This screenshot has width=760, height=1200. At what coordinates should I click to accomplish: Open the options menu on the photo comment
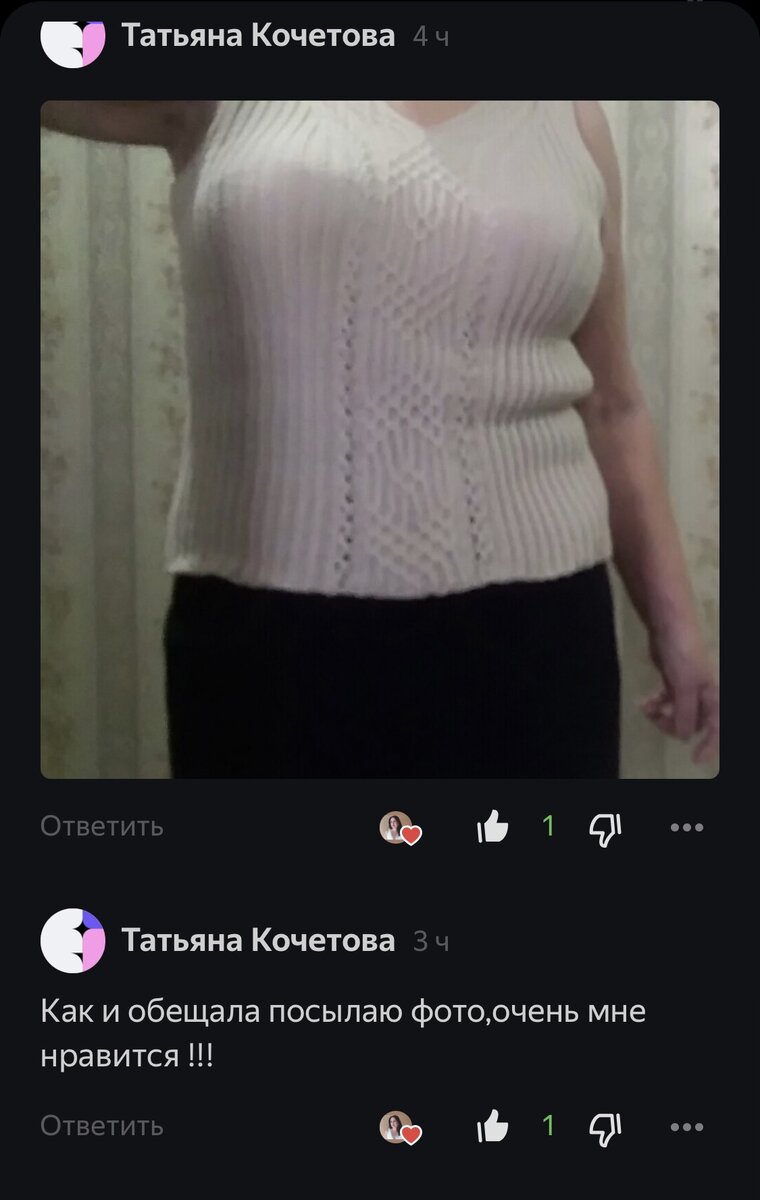(x=686, y=827)
